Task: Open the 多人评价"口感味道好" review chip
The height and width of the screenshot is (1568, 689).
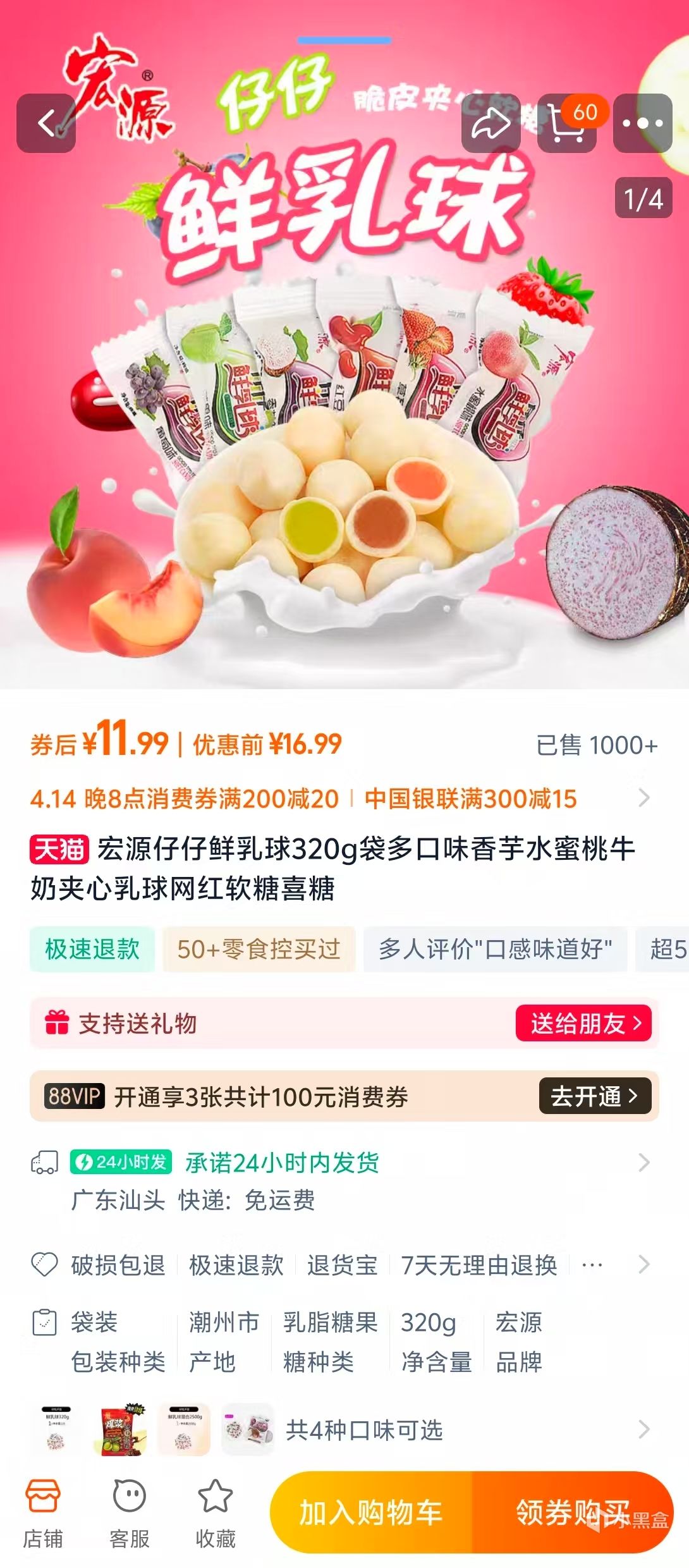Action: (x=495, y=949)
